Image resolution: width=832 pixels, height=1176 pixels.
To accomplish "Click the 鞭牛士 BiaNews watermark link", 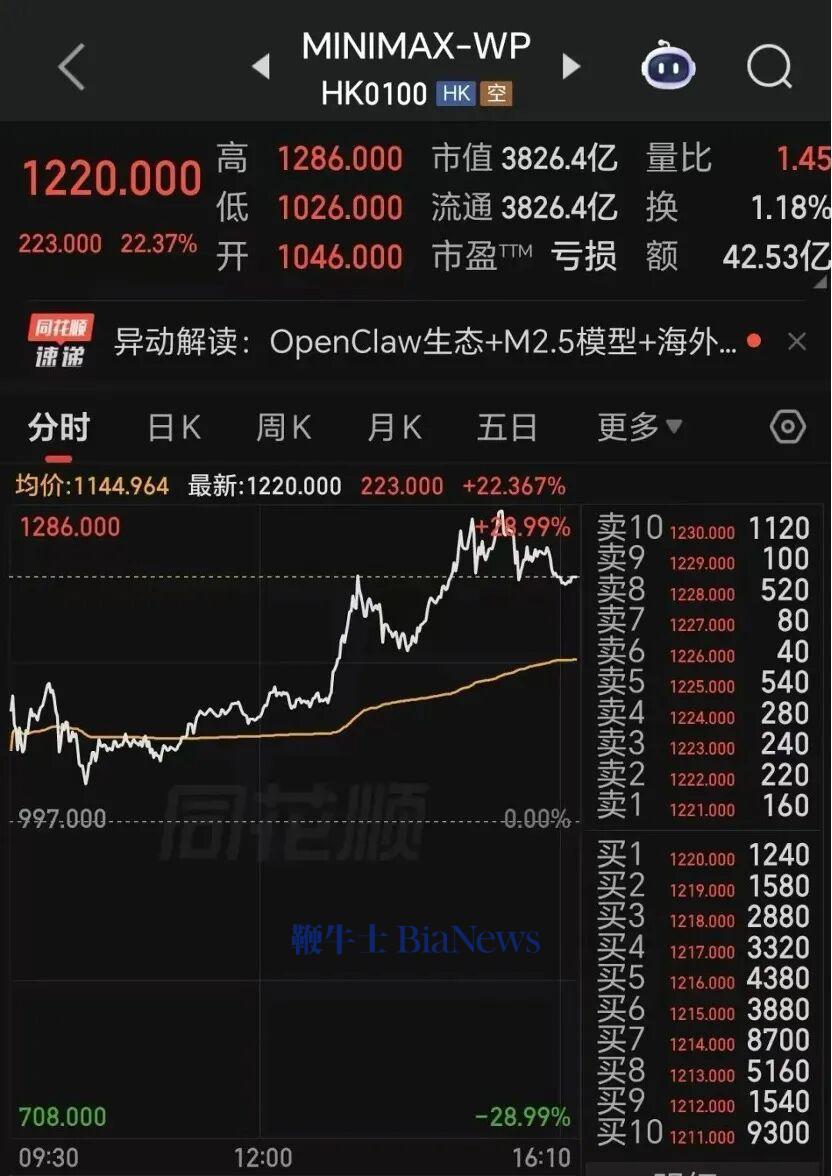I will pos(413,937).
